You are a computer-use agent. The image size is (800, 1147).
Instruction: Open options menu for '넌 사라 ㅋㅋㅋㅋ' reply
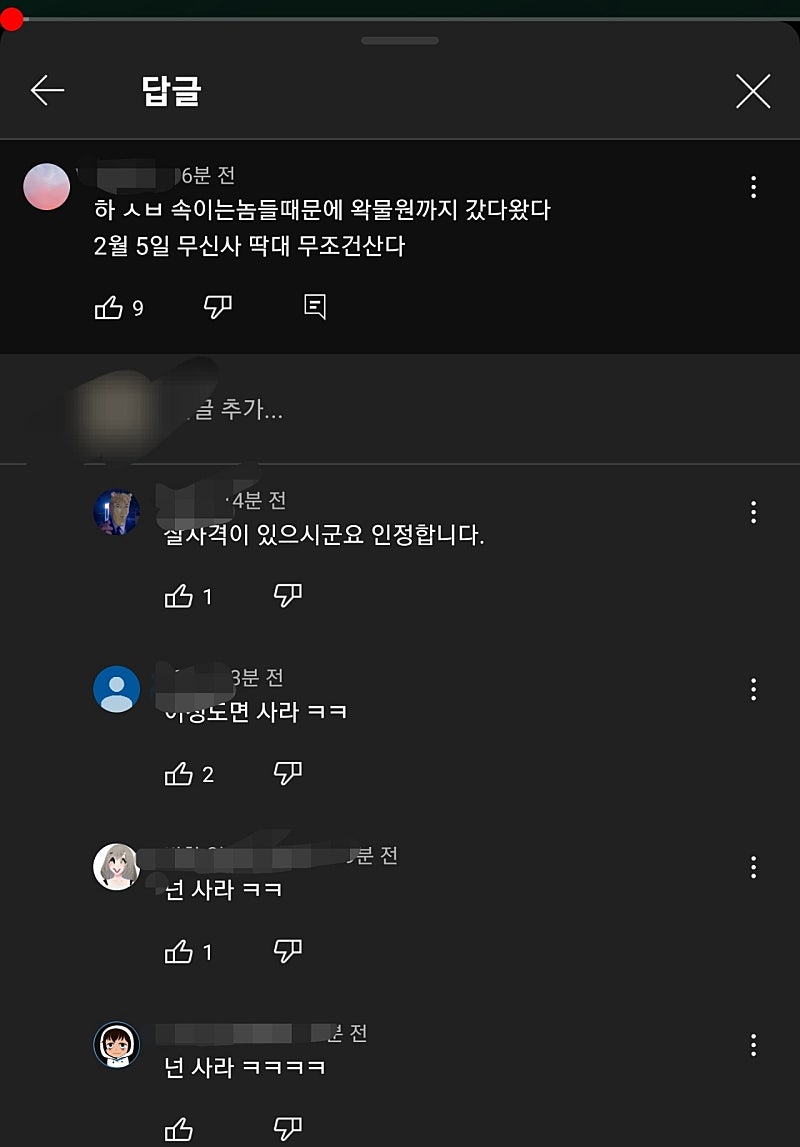click(x=753, y=1046)
